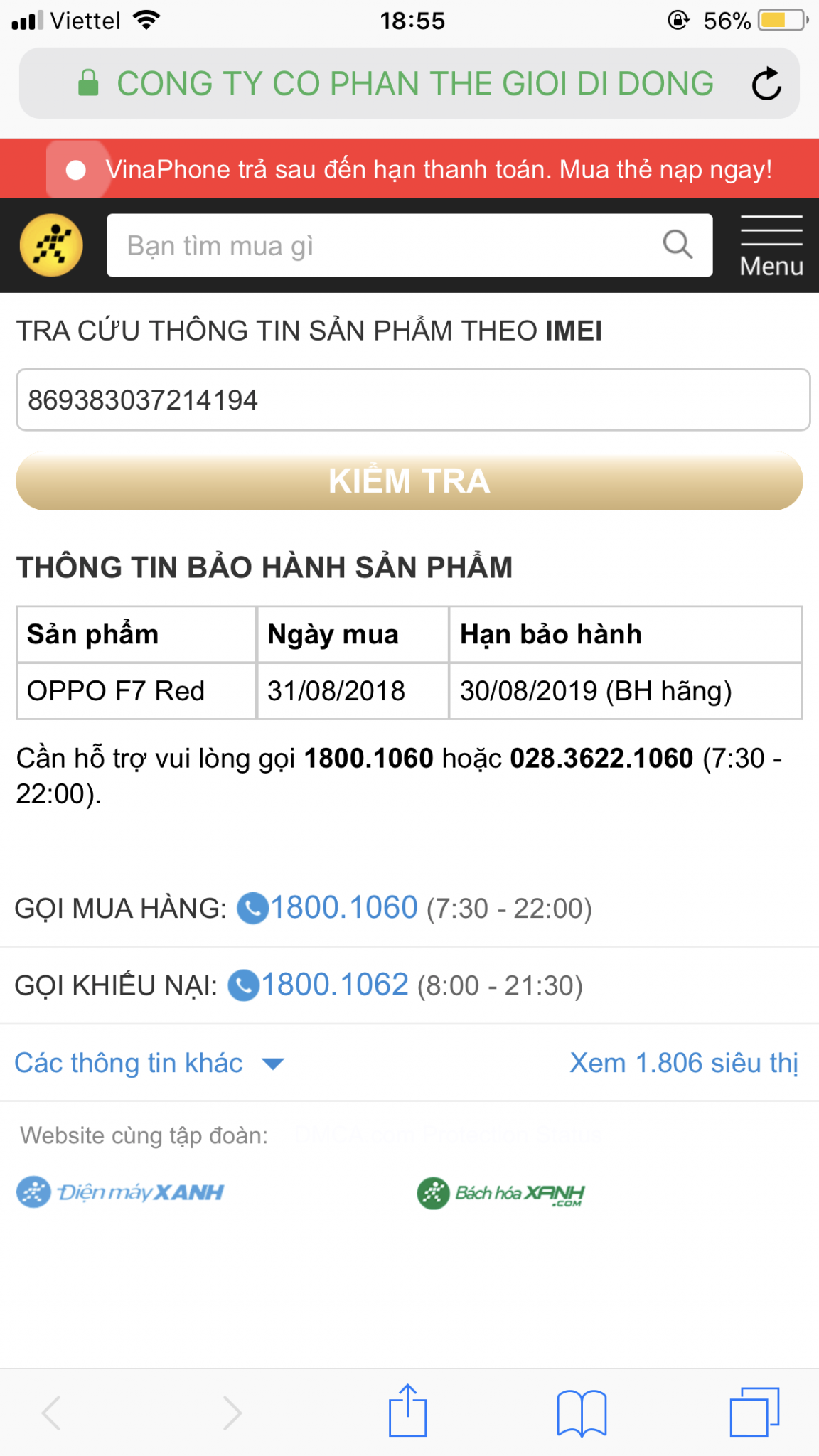Viewport: 819px width, 1456px height.
Task: Open the Menu drawer
Action: point(771,247)
